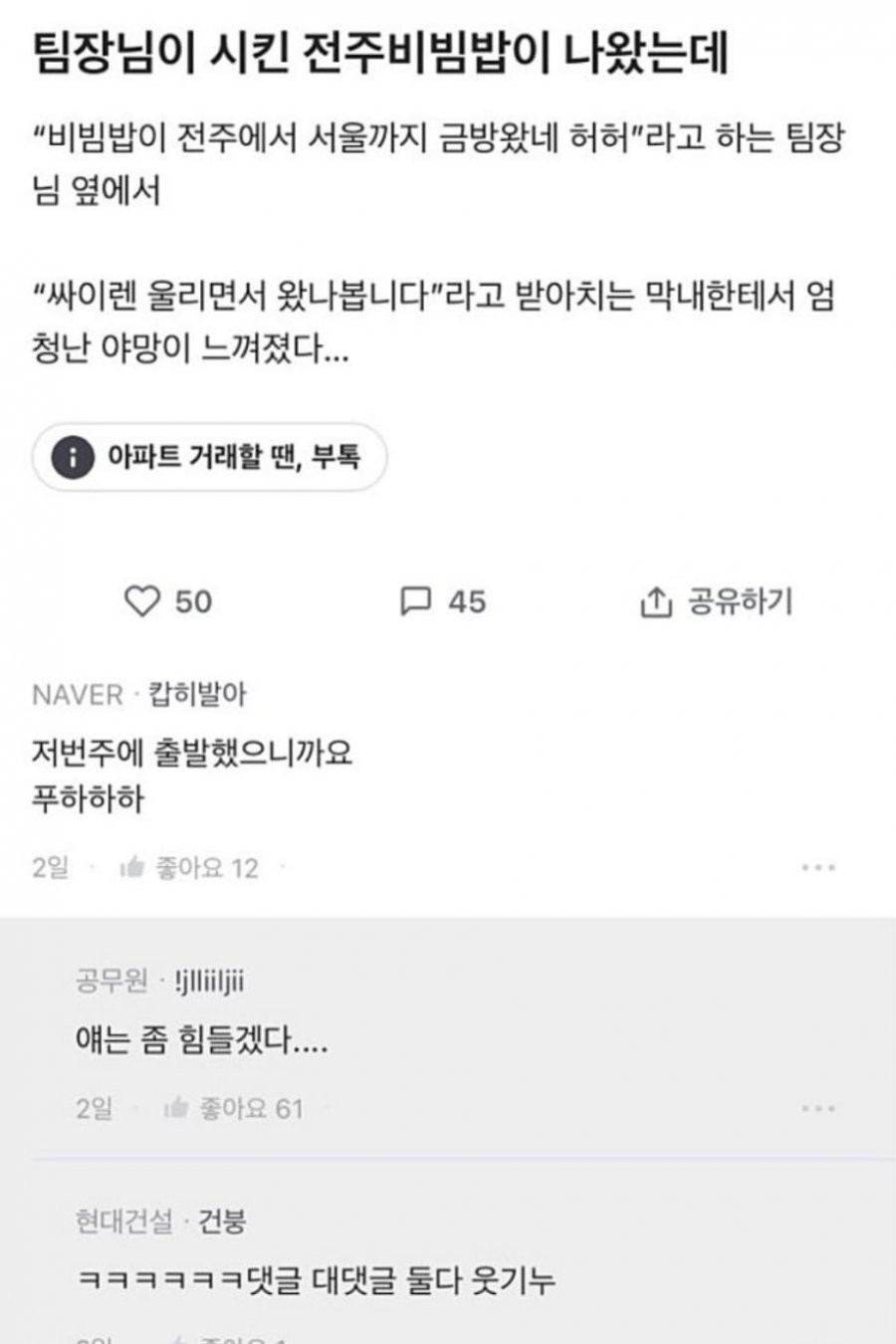Open the 45 comments on the post
Image resolution: width=896 pixels, height=1344 pixels.
click(x=415, y=601)
